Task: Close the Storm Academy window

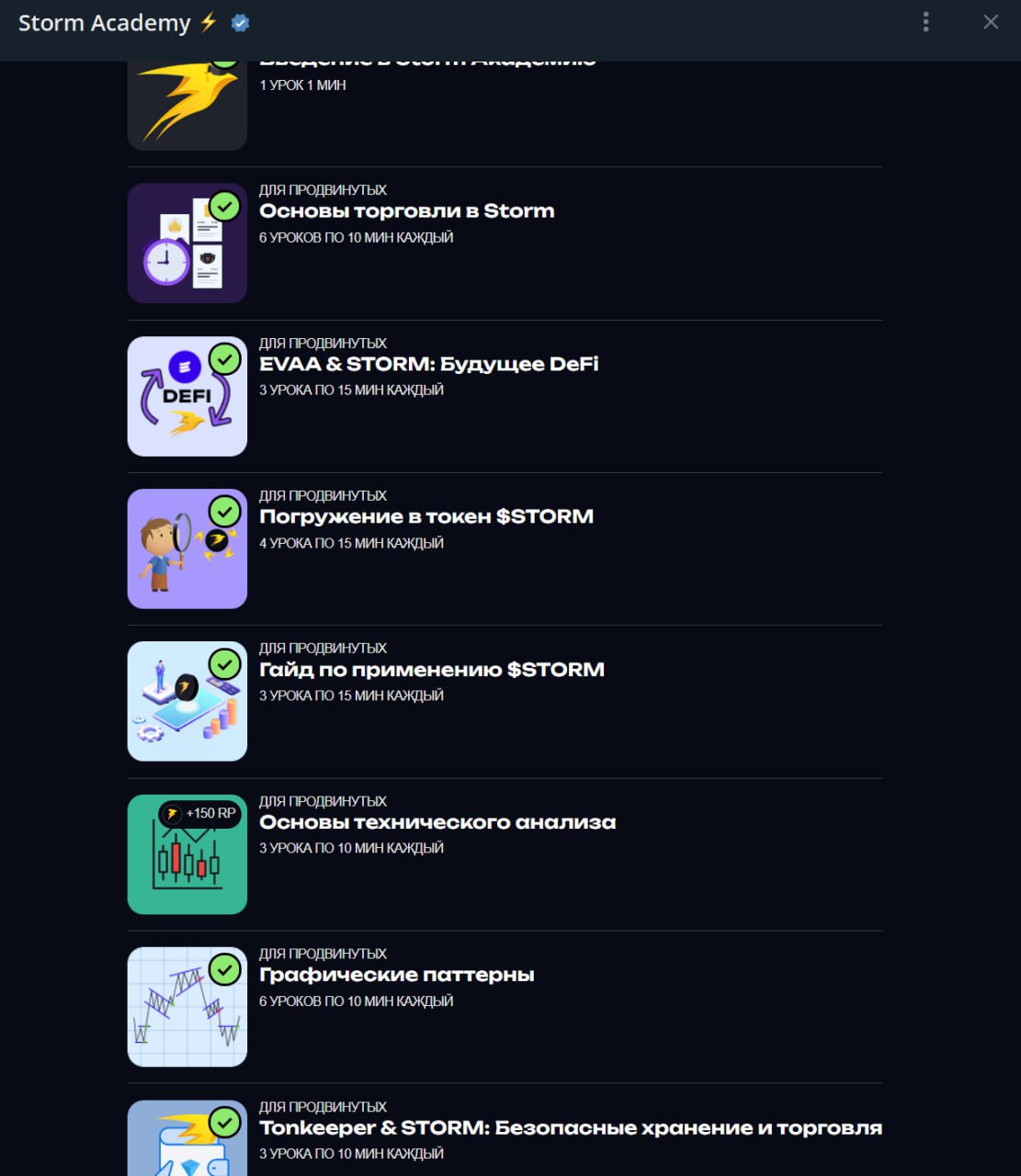Action: coord(990,22)
